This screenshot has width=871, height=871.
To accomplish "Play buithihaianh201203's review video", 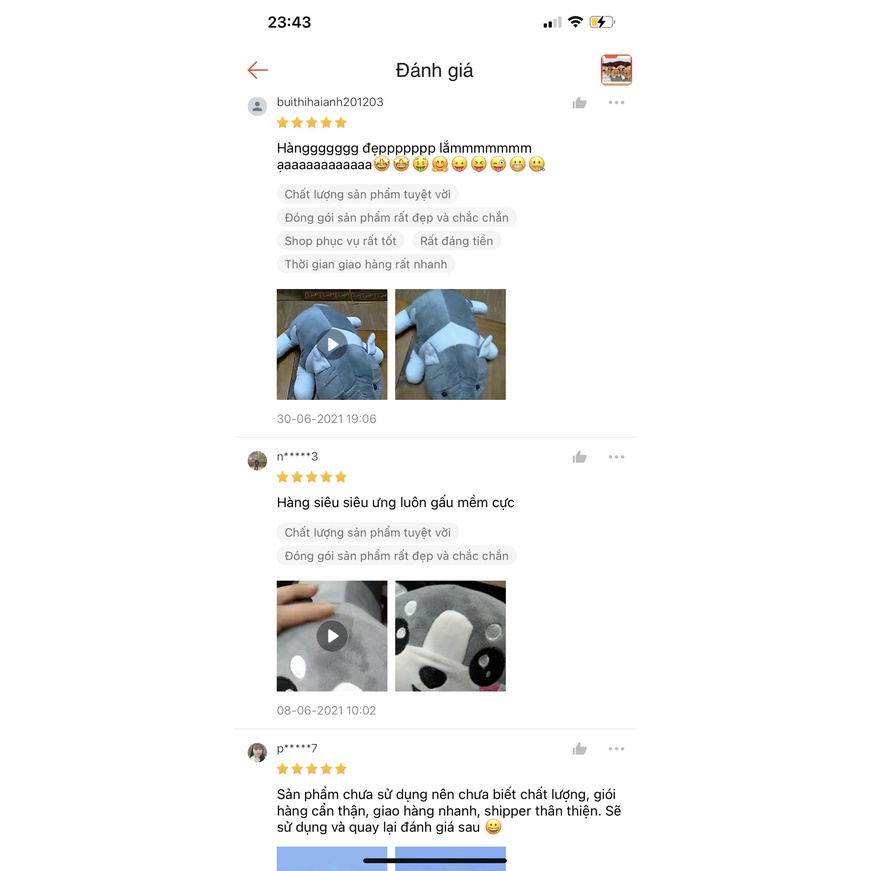I will [x=332, y=344].
